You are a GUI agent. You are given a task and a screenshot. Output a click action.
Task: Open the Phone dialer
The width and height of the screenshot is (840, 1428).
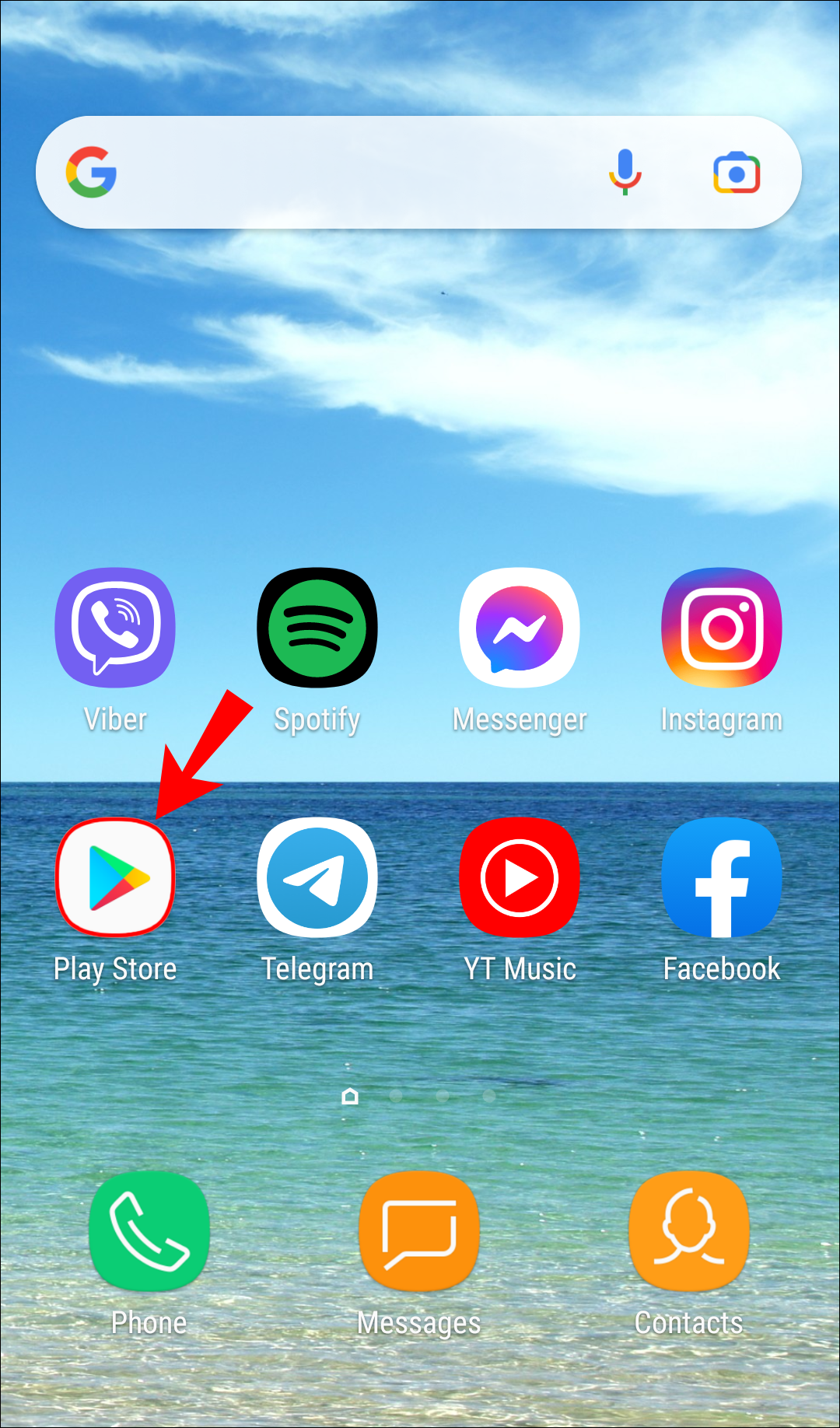tap(149, 1233)
